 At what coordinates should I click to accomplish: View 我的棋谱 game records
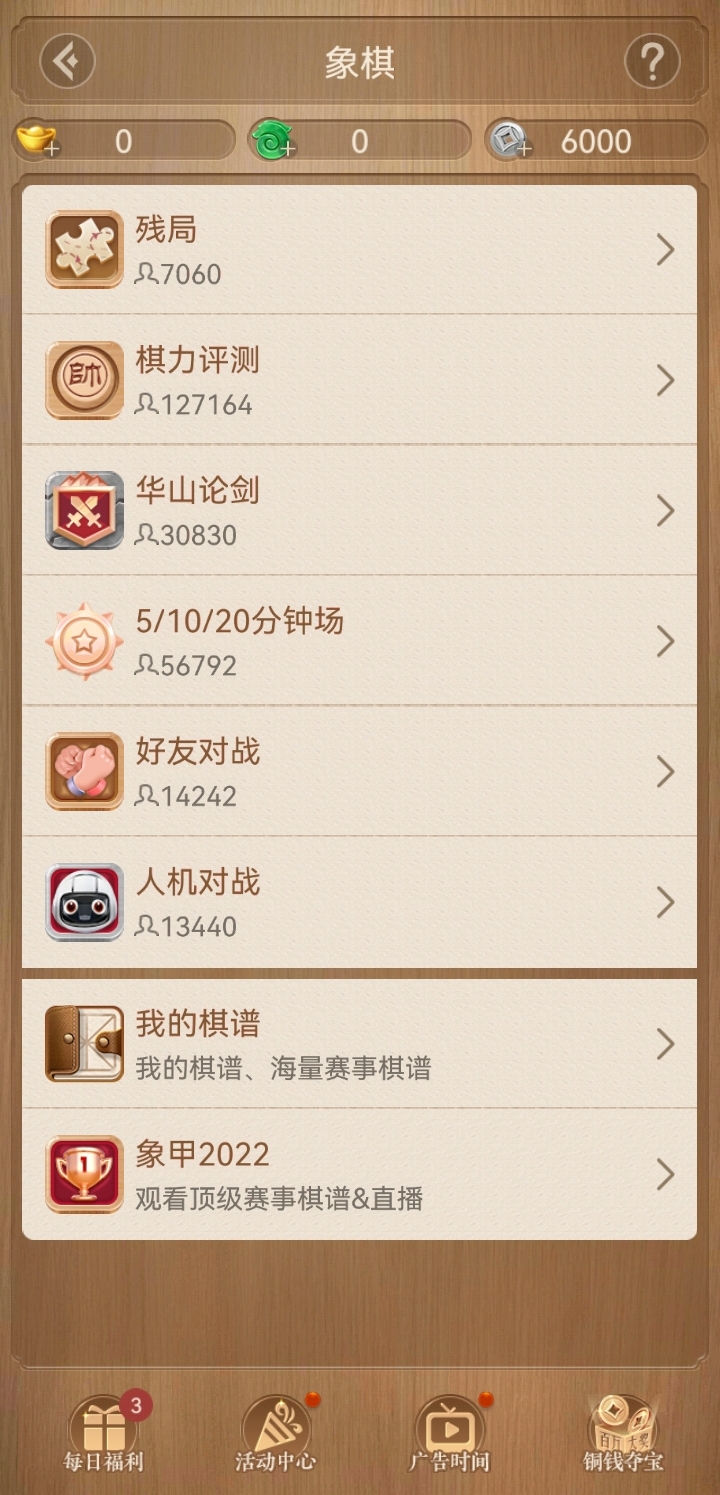[359, 1044]
